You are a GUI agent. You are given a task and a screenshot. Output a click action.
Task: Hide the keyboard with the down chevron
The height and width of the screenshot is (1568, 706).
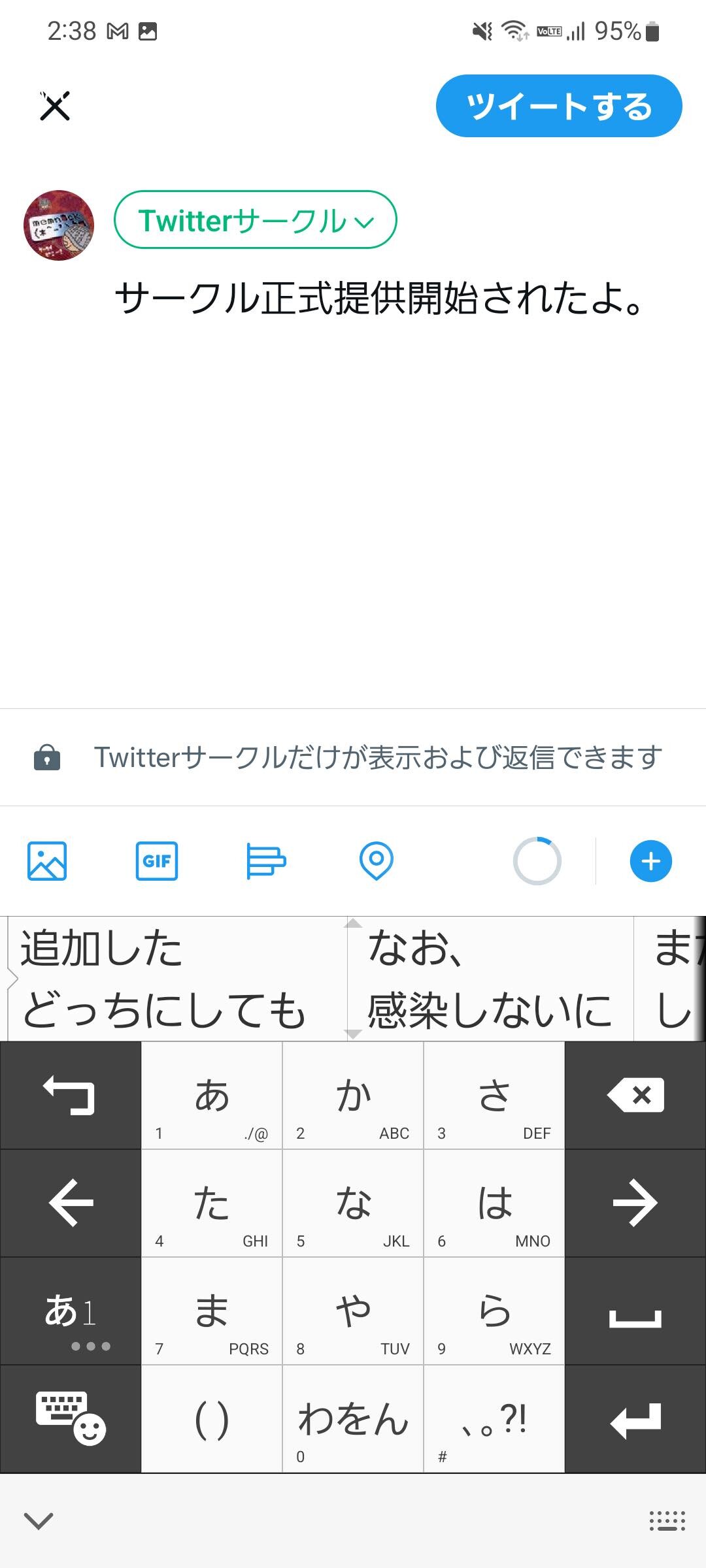click(39, 1521)
